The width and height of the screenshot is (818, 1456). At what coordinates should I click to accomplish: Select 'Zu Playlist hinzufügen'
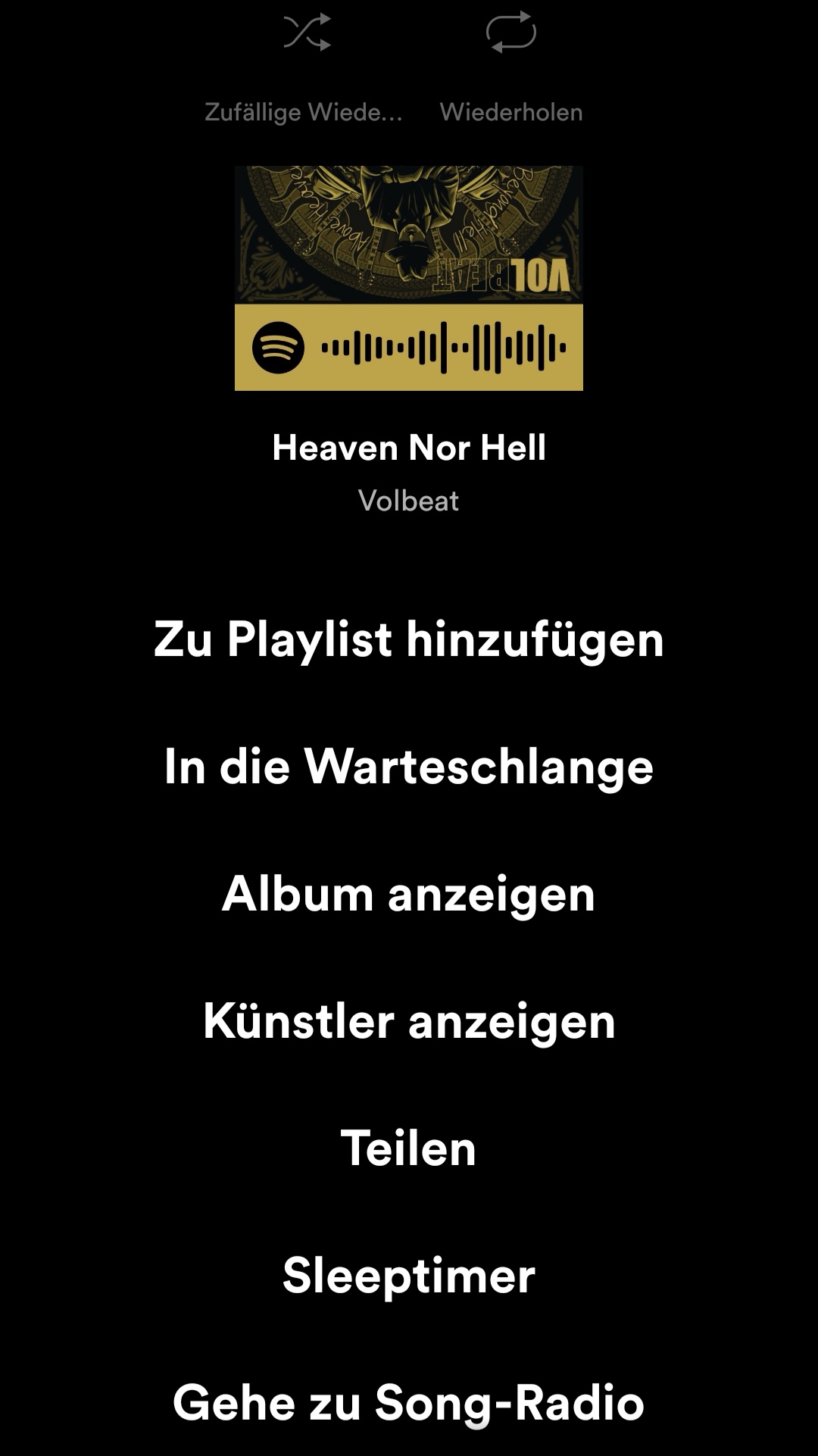pos(409,639)
